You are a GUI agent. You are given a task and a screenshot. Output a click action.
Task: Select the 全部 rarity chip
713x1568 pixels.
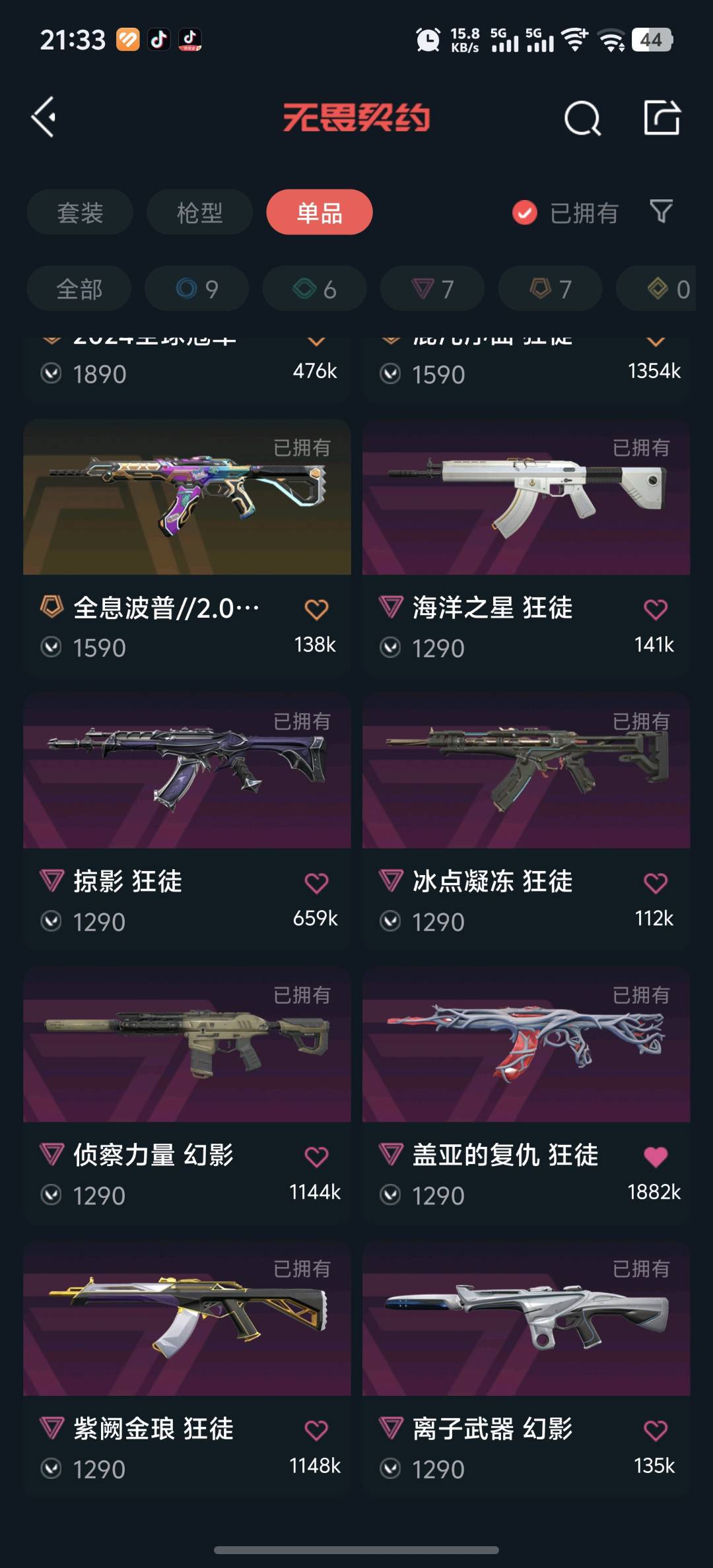(x=79, y=289)
